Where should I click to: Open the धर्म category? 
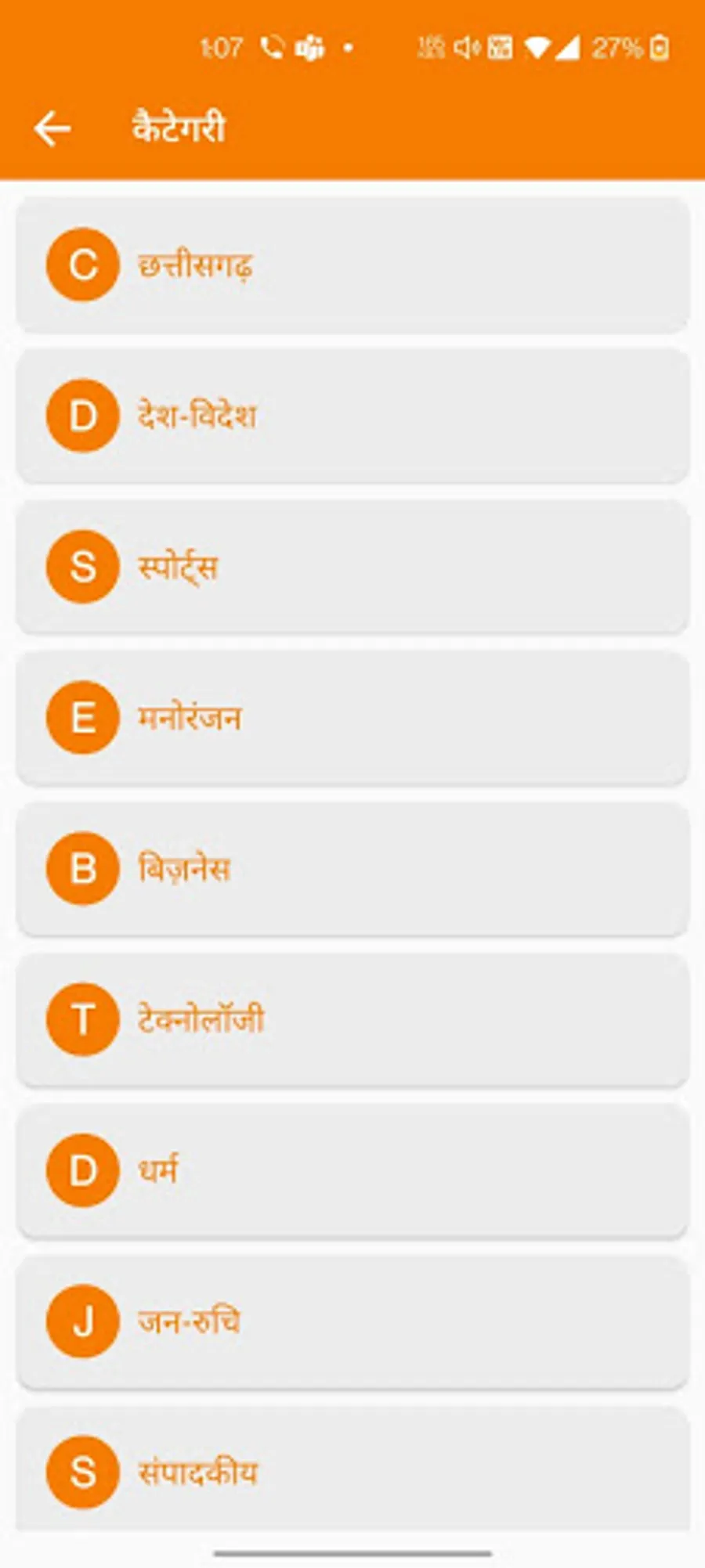pos(352,1171)
